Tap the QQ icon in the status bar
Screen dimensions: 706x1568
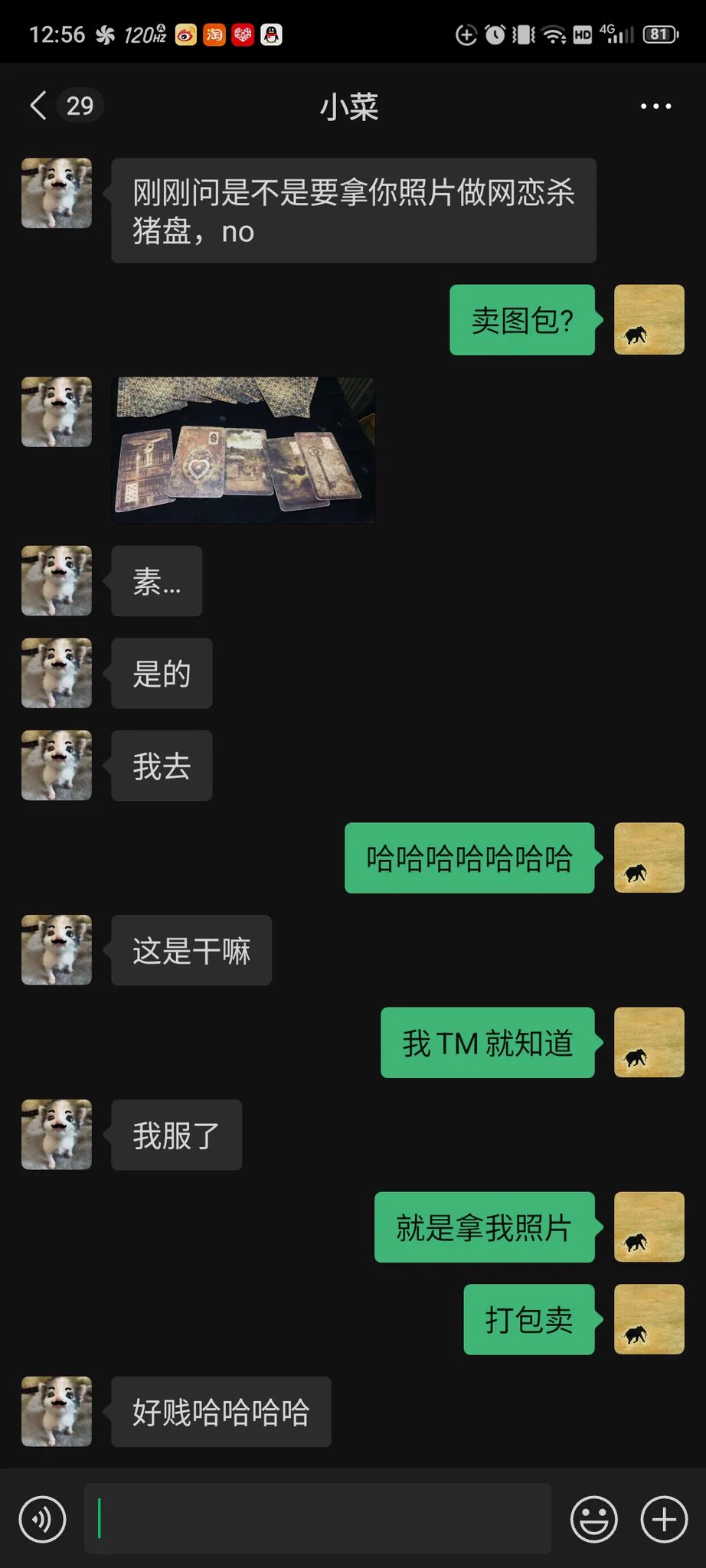click(273, 35)
